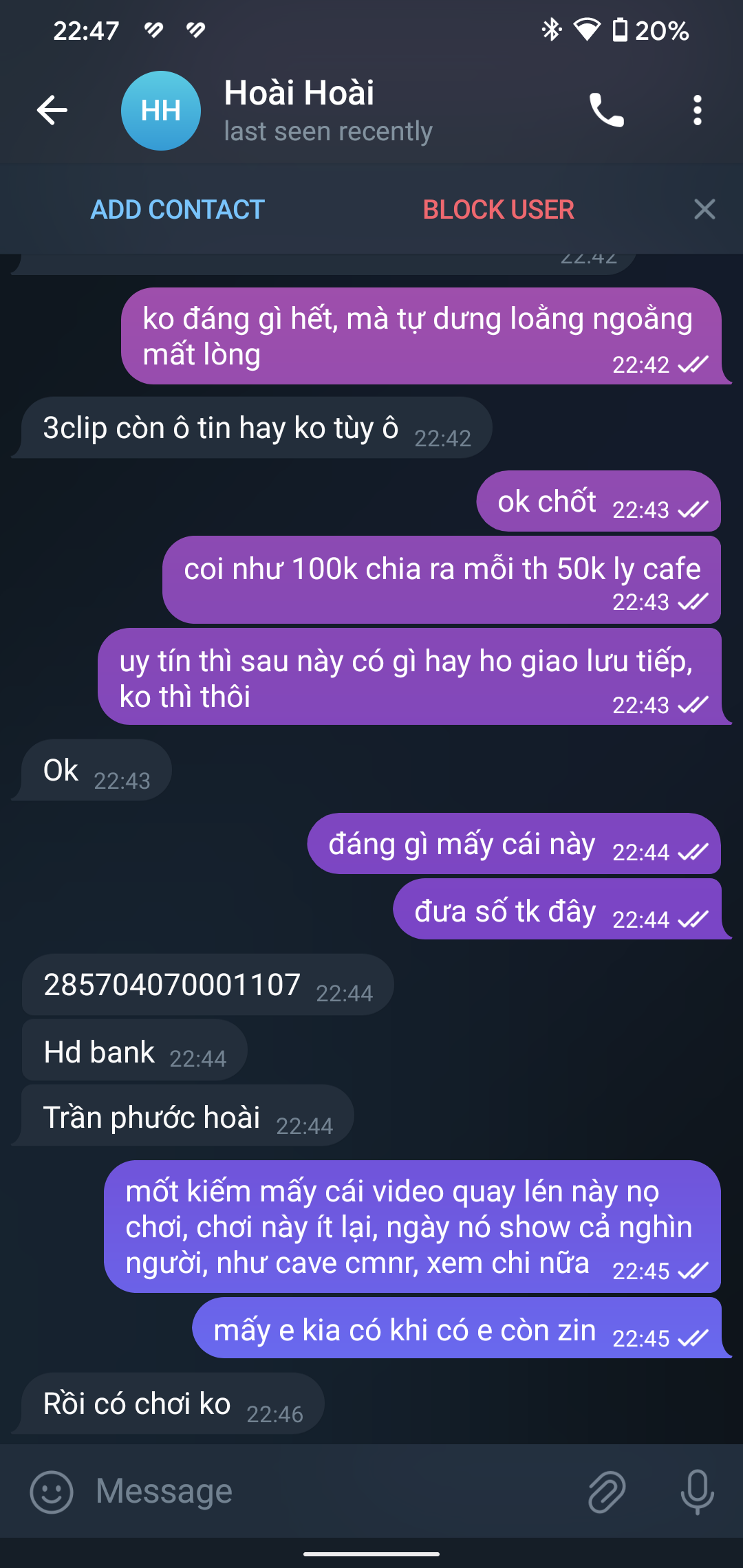Focus the Message text field
The width and height of the screenshot is (743, 1568).
(330, 1492)
